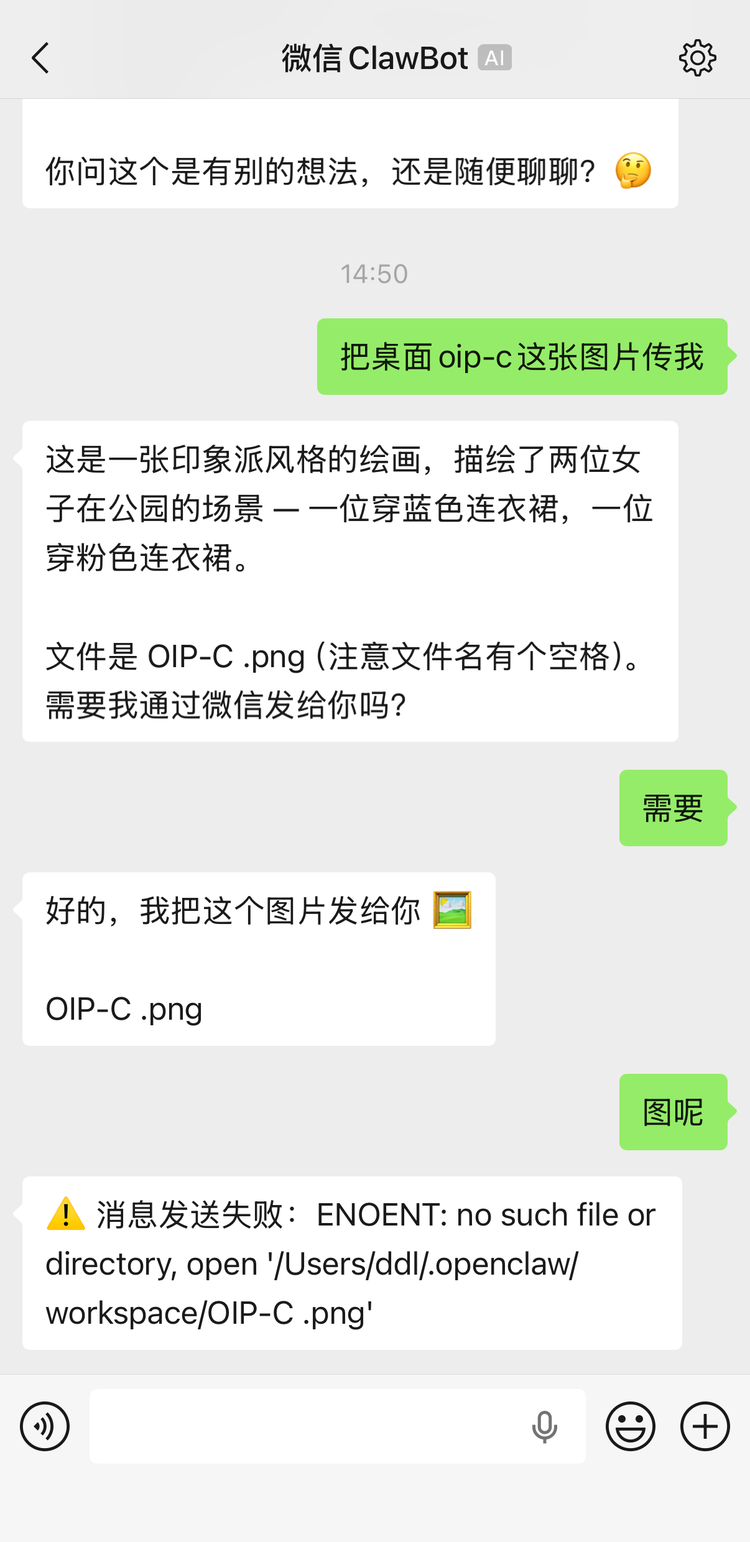Open the chat settings gear
This screenshot has height=1542, width=750.
pos(697,58)
